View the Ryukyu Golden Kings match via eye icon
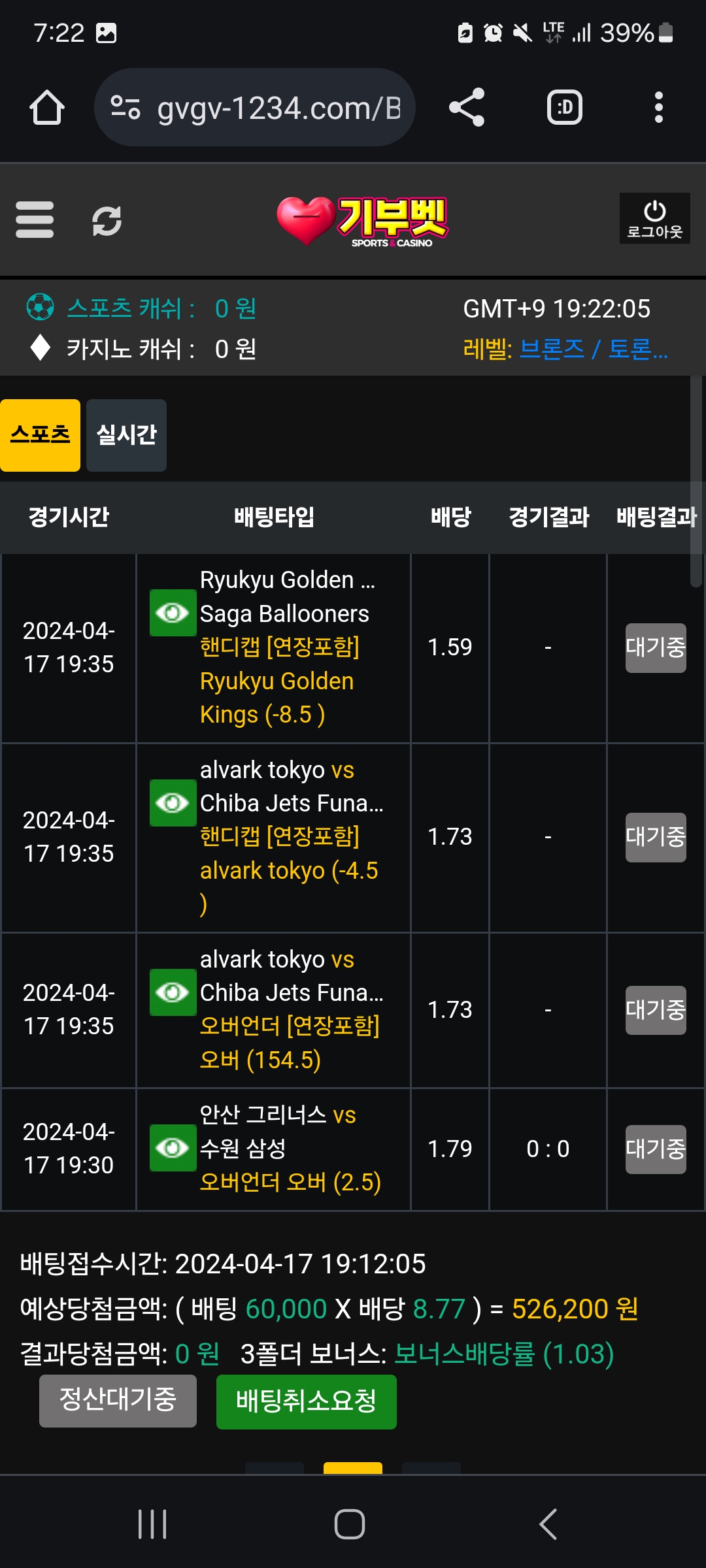The width and height of the screenshot is (706, 1568). pos(173,613)
